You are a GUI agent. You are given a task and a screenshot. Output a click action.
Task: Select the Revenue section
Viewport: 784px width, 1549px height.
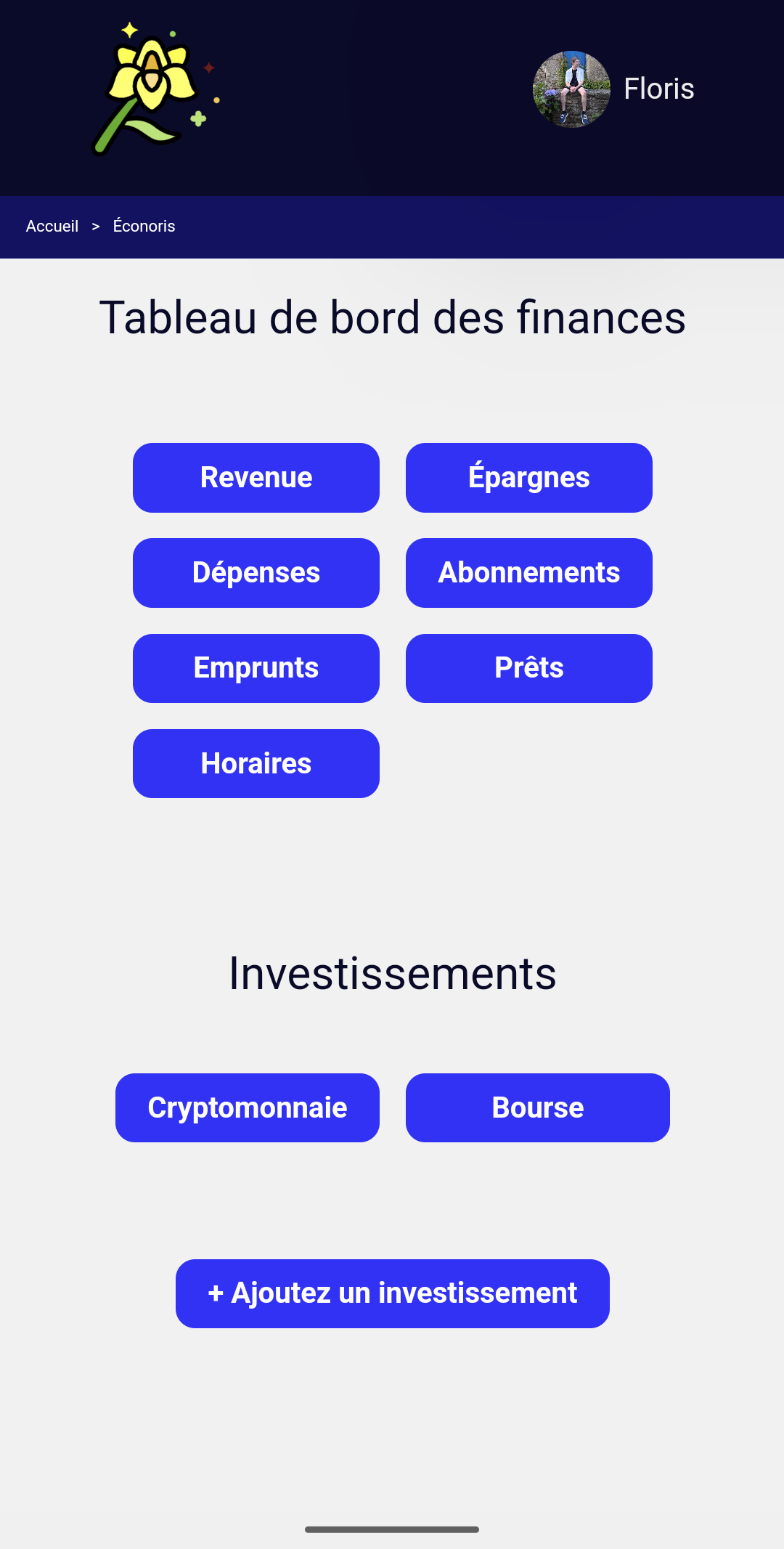256,477
